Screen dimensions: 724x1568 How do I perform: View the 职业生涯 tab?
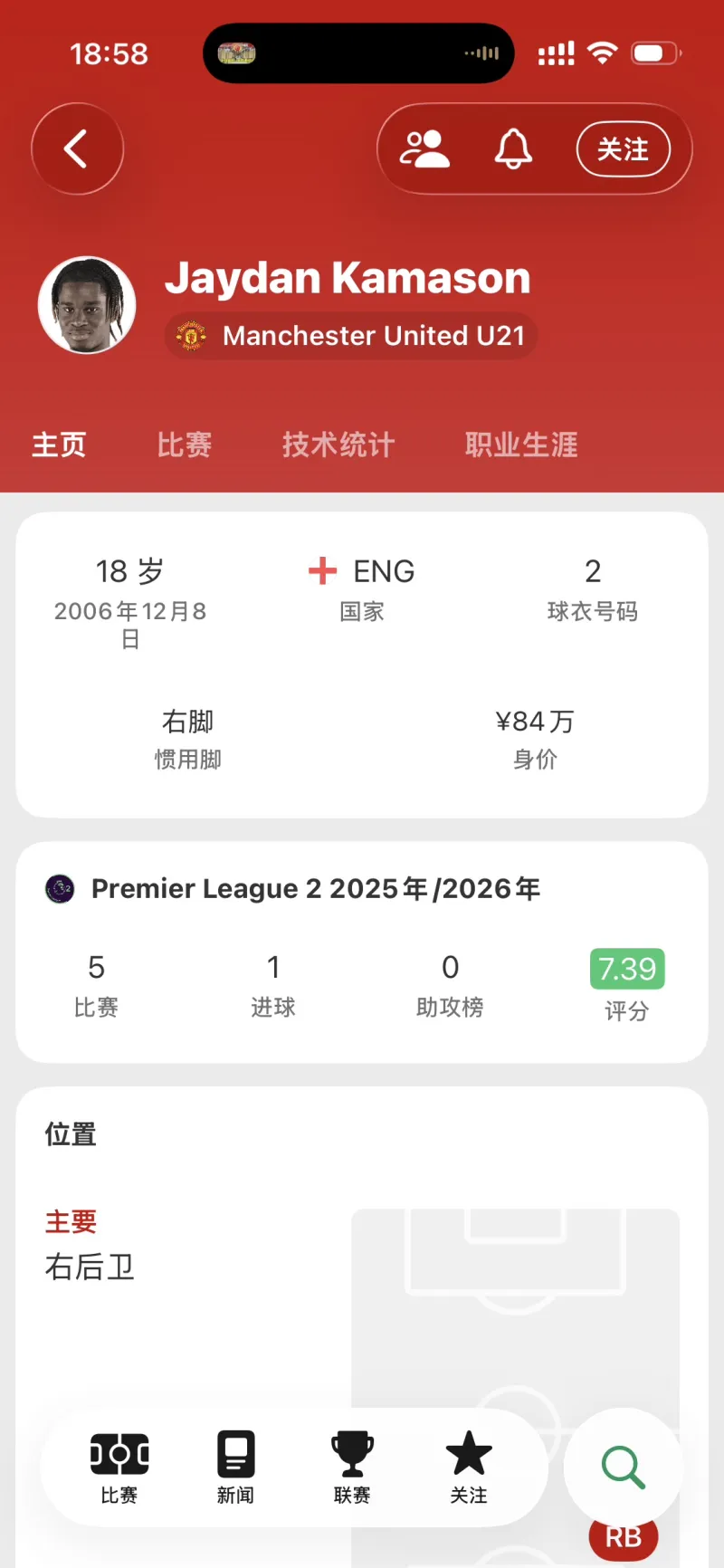coord(521,445)
